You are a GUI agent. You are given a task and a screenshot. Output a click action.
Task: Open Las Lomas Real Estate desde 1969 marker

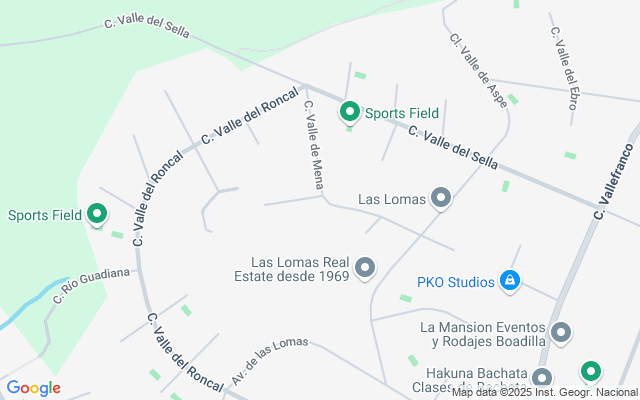(366, 267)
